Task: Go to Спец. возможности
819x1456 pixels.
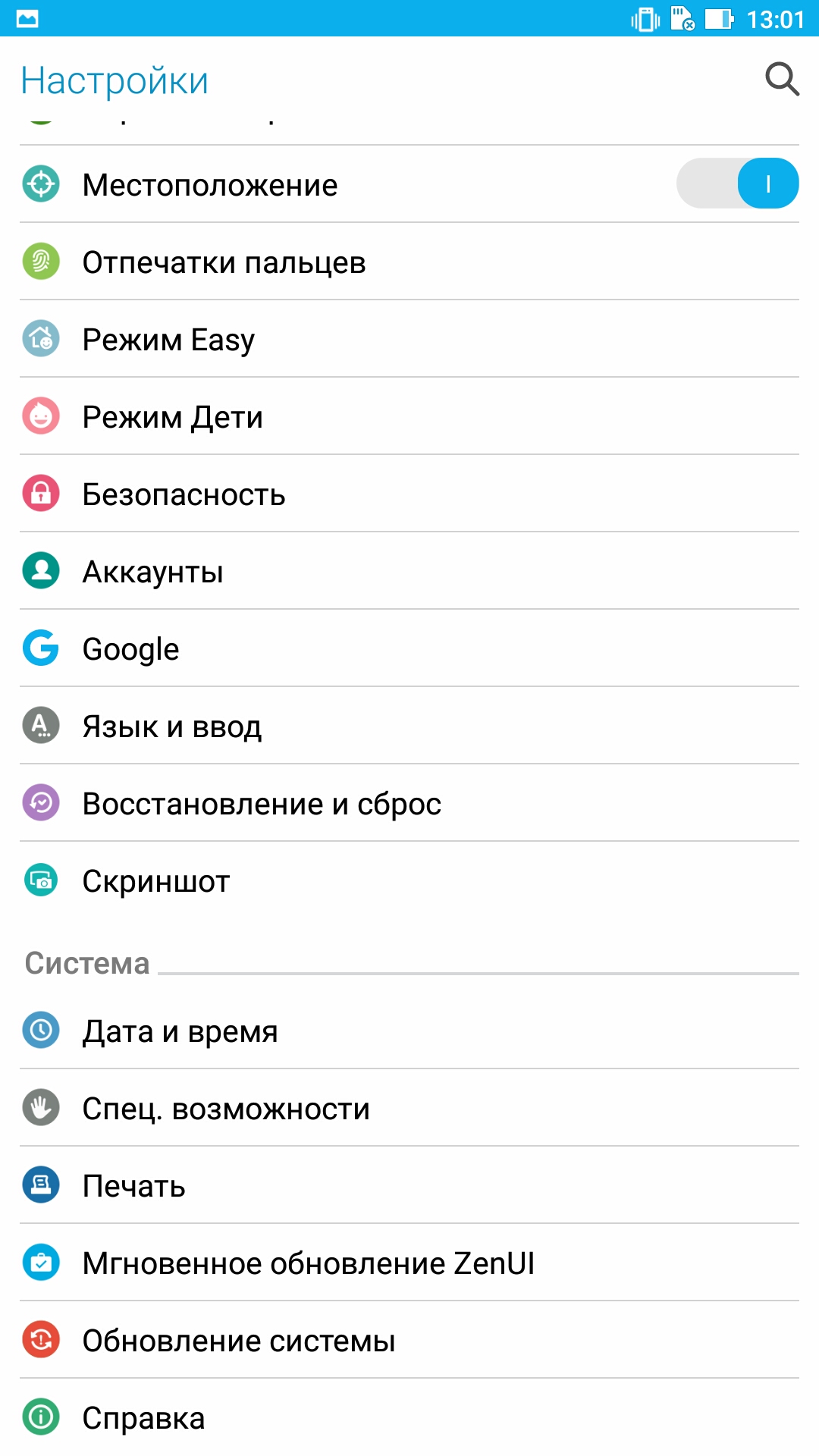Action: click(409, 1108)
